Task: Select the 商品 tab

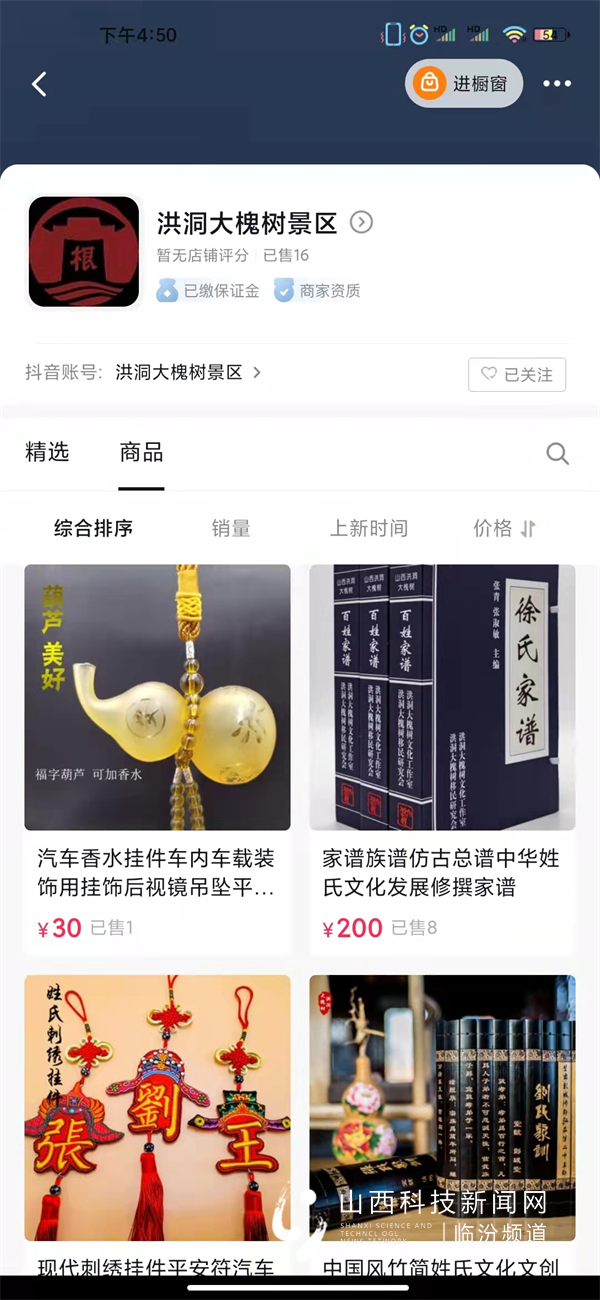Action: pos(141,452)
